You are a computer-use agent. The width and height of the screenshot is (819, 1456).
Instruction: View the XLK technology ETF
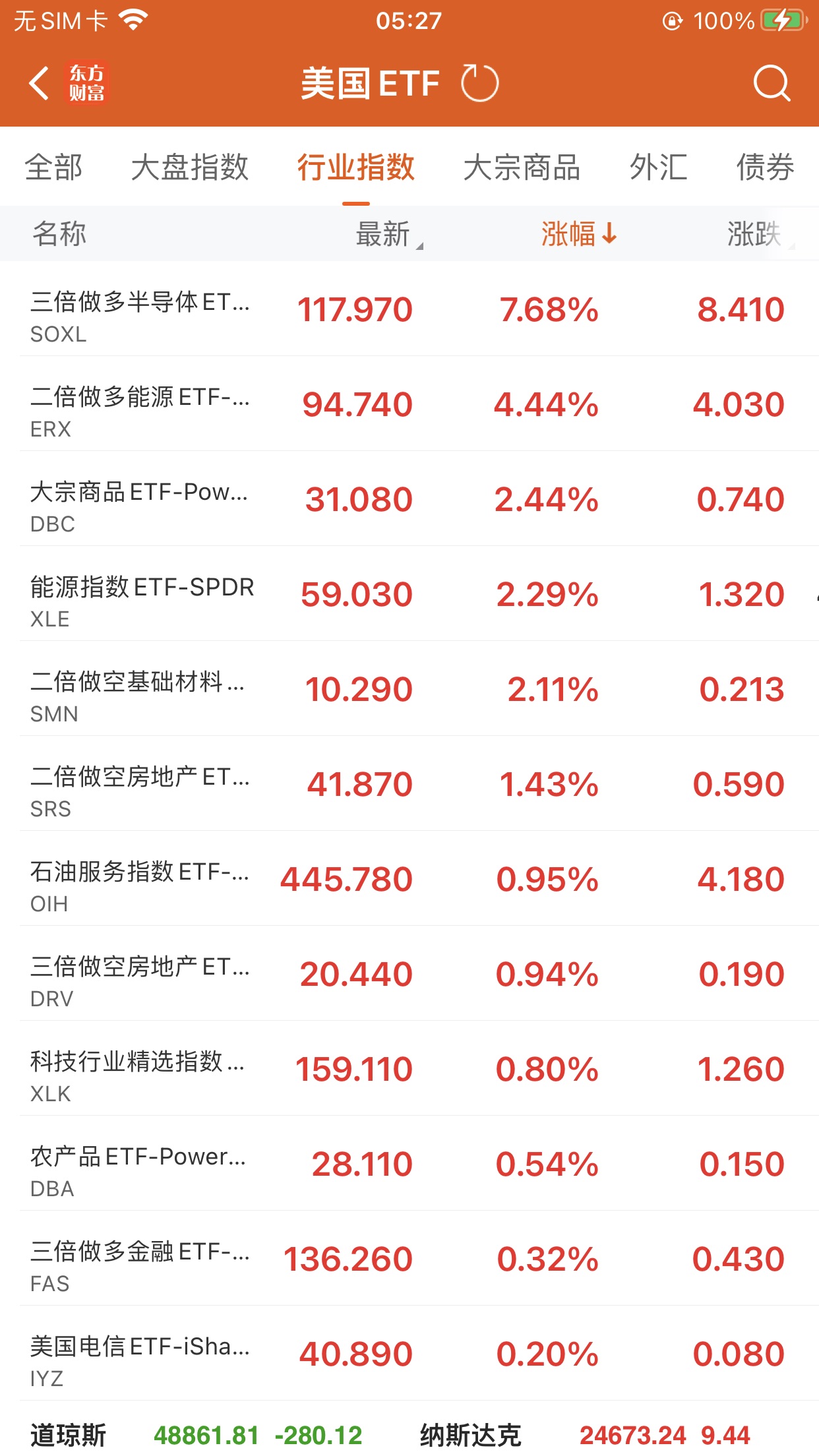coord(409,1069)
